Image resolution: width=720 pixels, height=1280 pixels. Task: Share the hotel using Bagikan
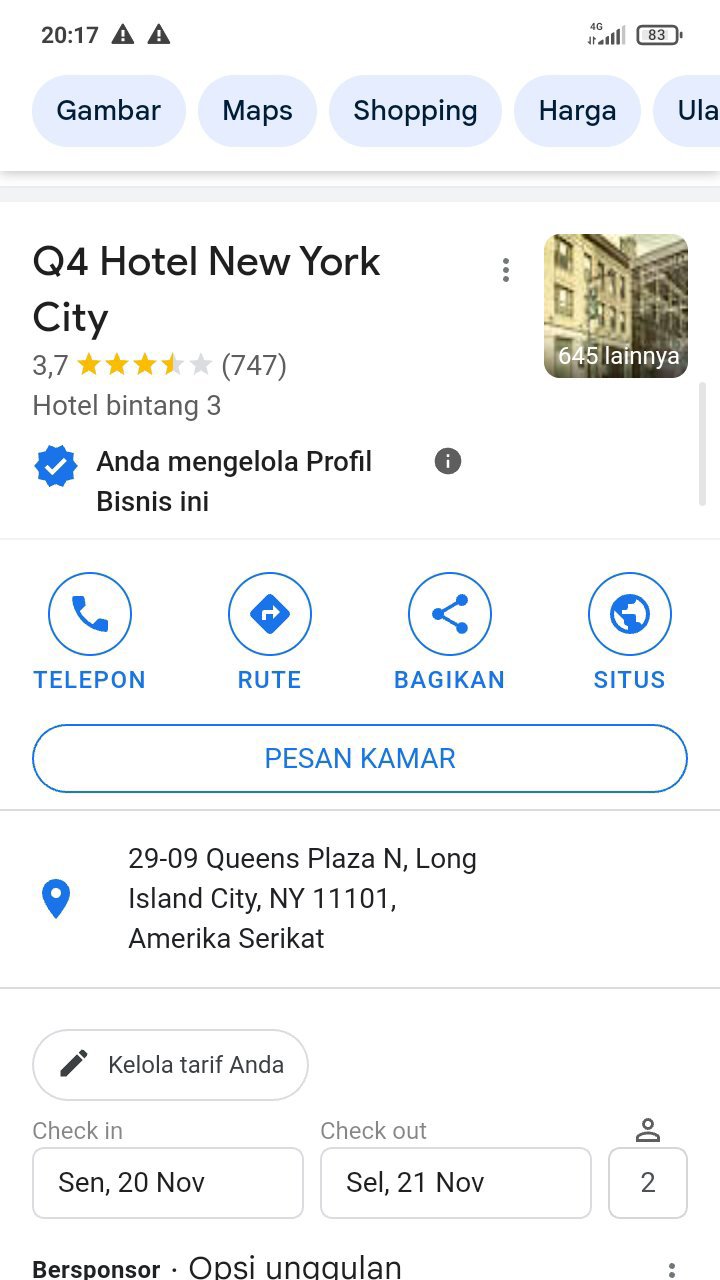450,614
